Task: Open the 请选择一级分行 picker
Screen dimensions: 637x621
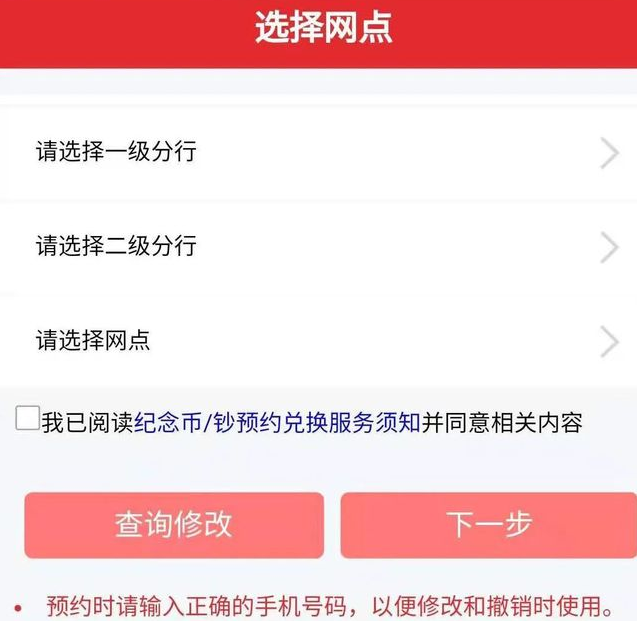Action: tap(318, 152)
